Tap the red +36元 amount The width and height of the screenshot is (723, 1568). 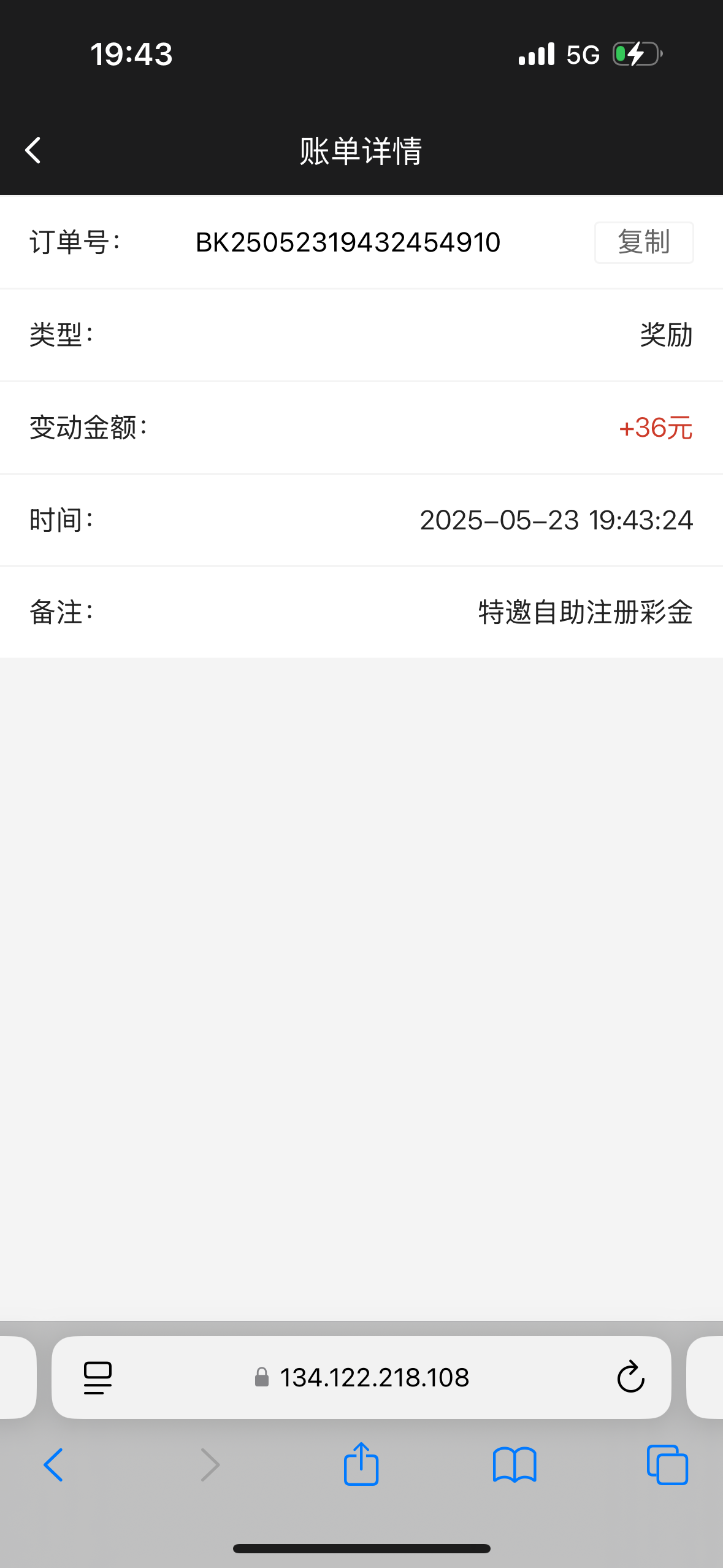pyautogui.click(x=655, y=428)
